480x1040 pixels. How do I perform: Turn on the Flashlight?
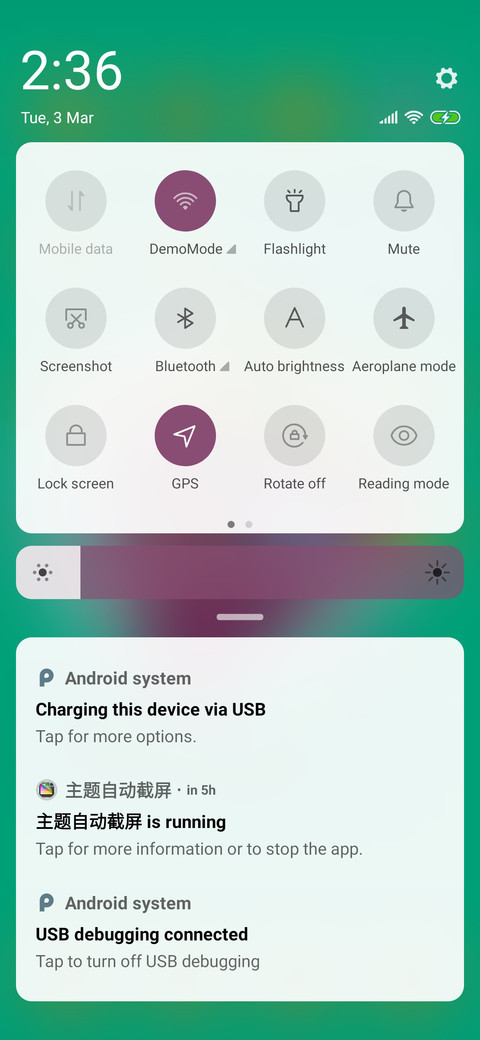coord(294,200)
